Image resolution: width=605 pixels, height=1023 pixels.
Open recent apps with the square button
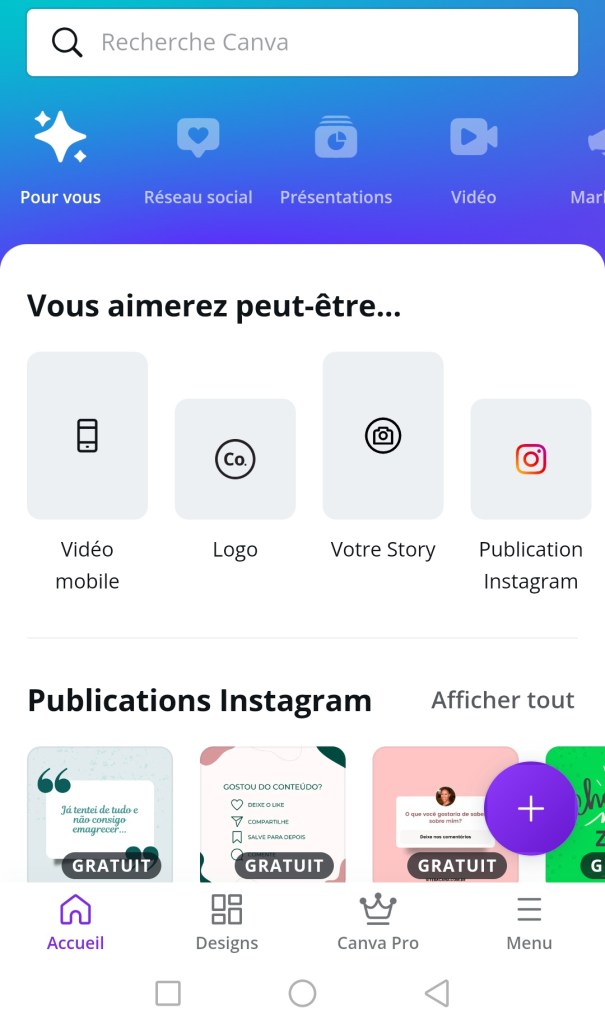coord(168,993)
